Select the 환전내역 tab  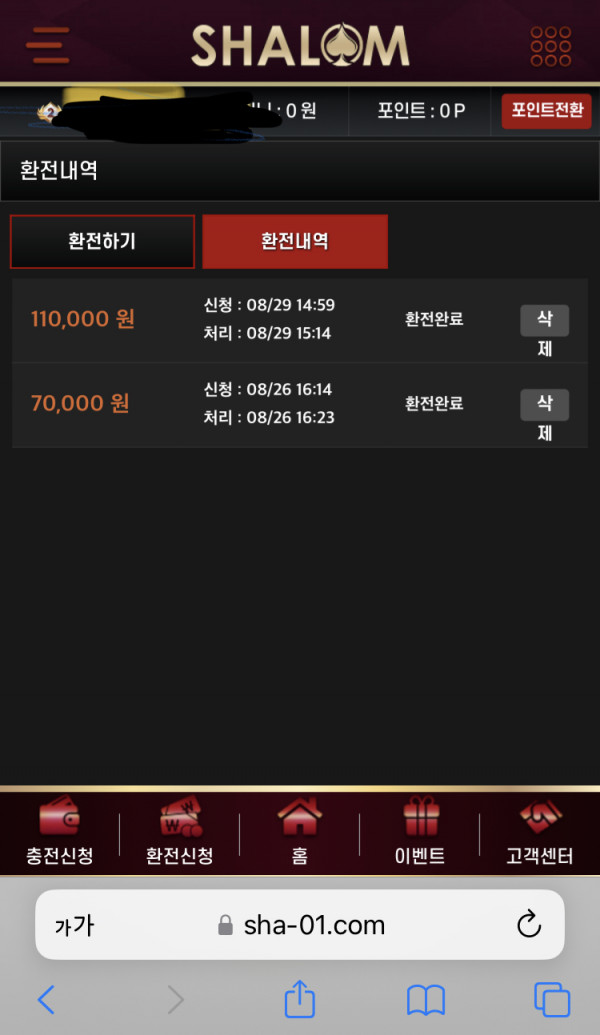click(x=295, y=241)
